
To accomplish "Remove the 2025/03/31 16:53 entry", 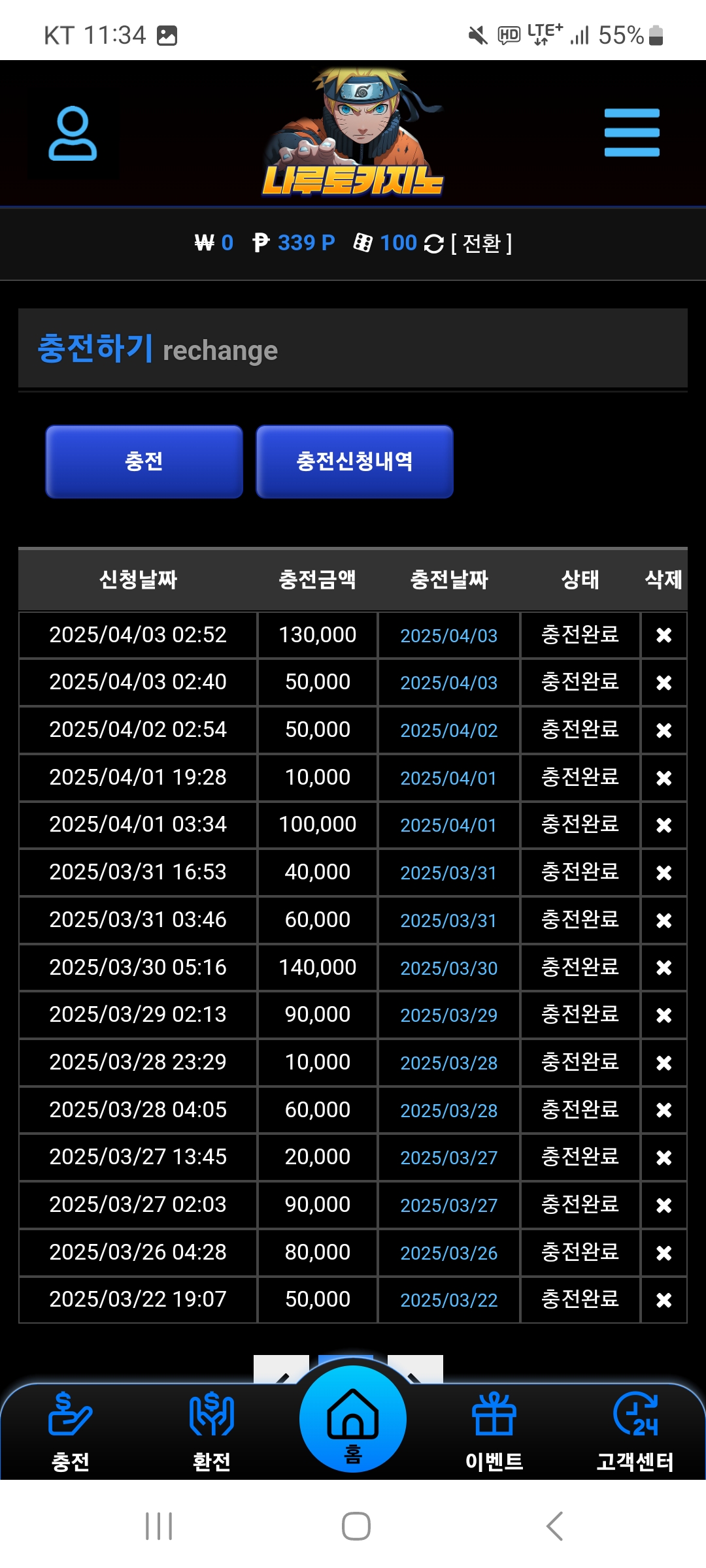I will pyautogui.click(x=664, y=873).
